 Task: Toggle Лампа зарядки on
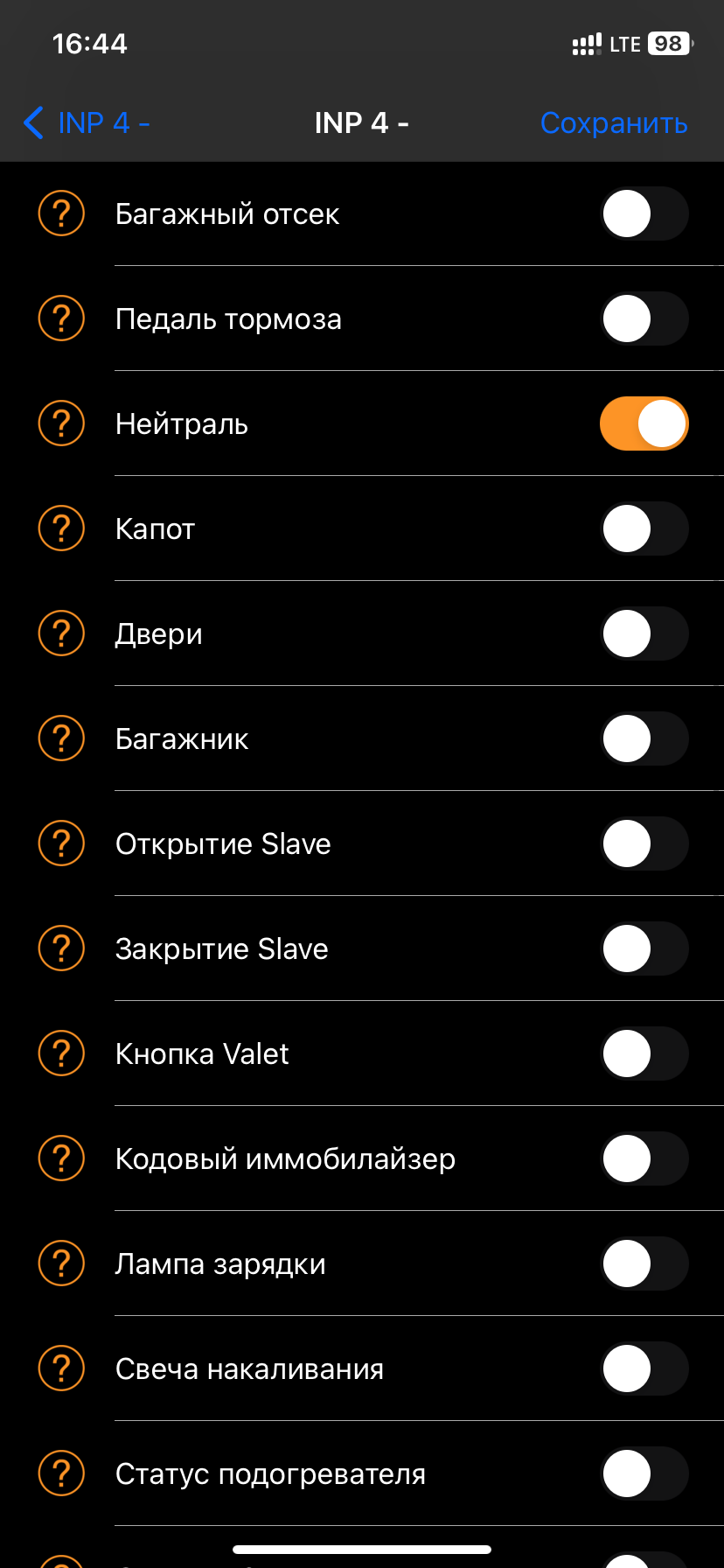coord(644,1263)
